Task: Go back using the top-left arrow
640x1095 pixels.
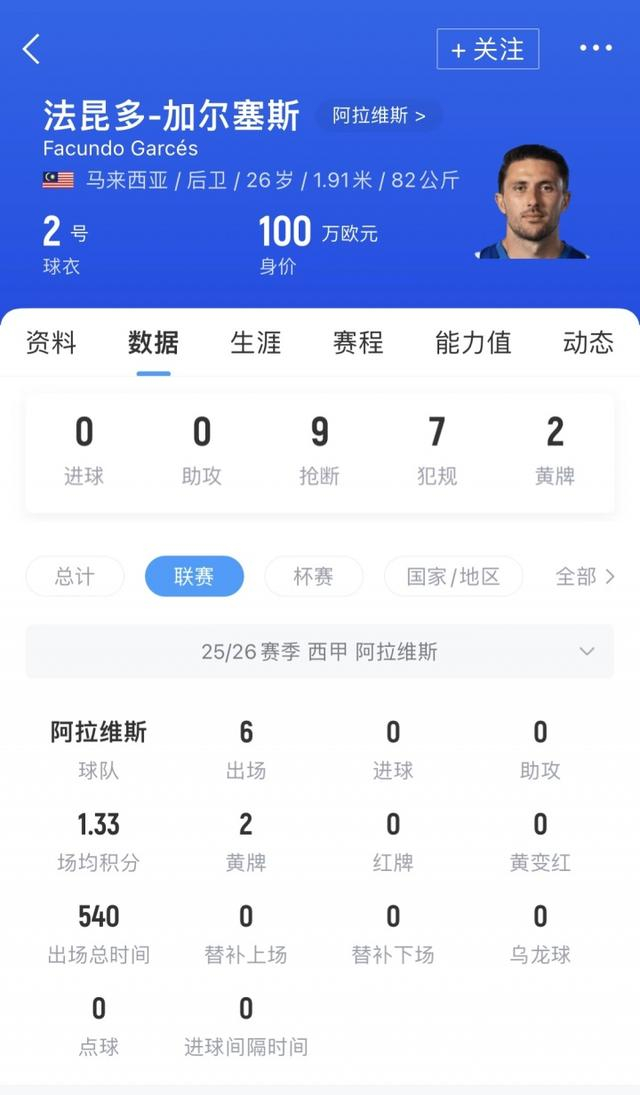Action: point(32,49)
